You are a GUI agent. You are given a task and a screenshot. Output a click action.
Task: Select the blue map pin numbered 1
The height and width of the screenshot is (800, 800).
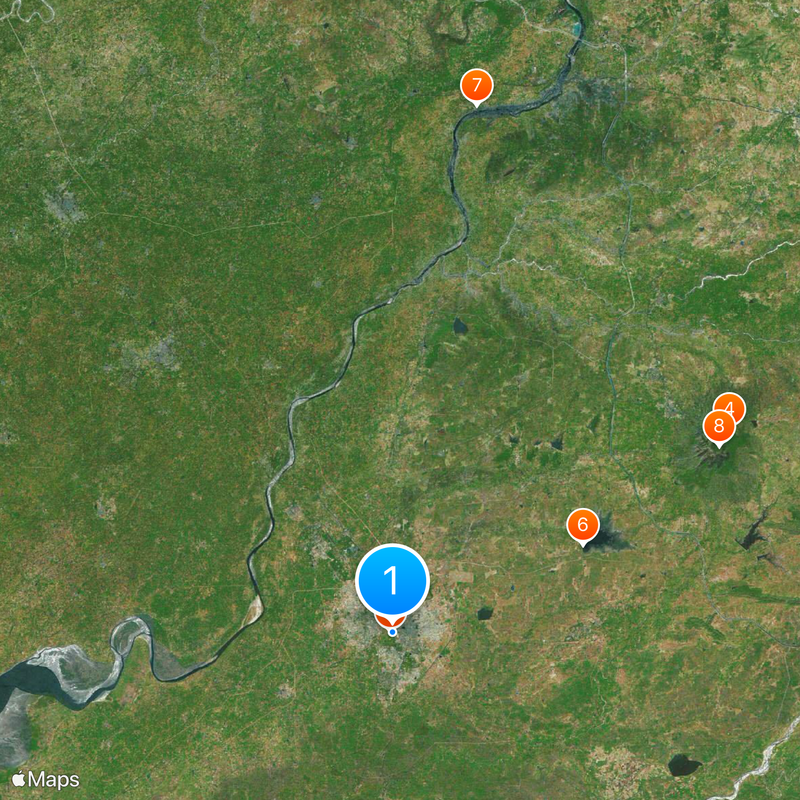point(392,581)
